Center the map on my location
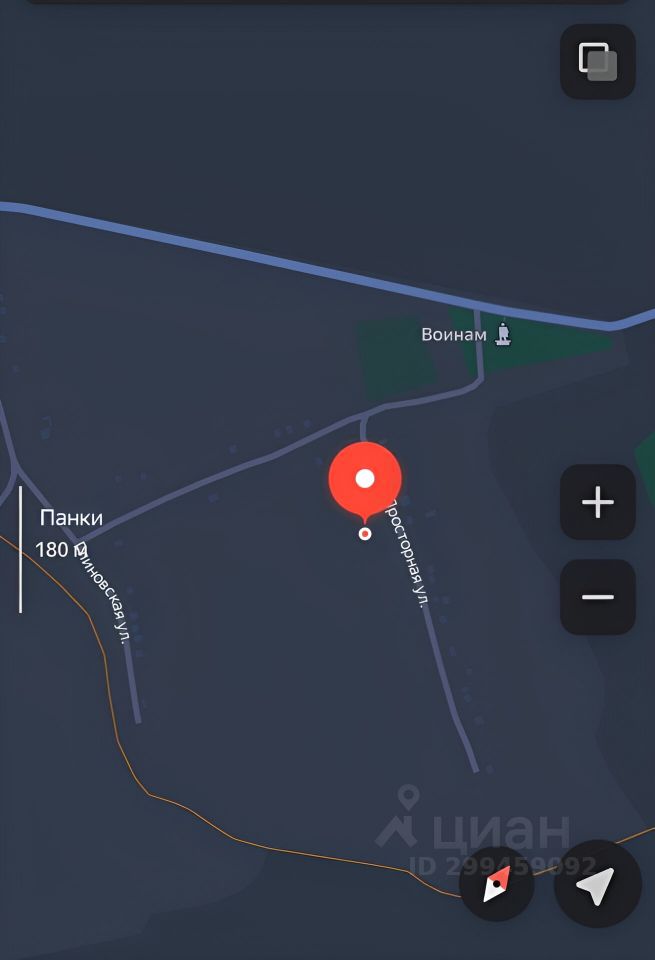This screenshot has width=655, height=960. coord(597,885)
